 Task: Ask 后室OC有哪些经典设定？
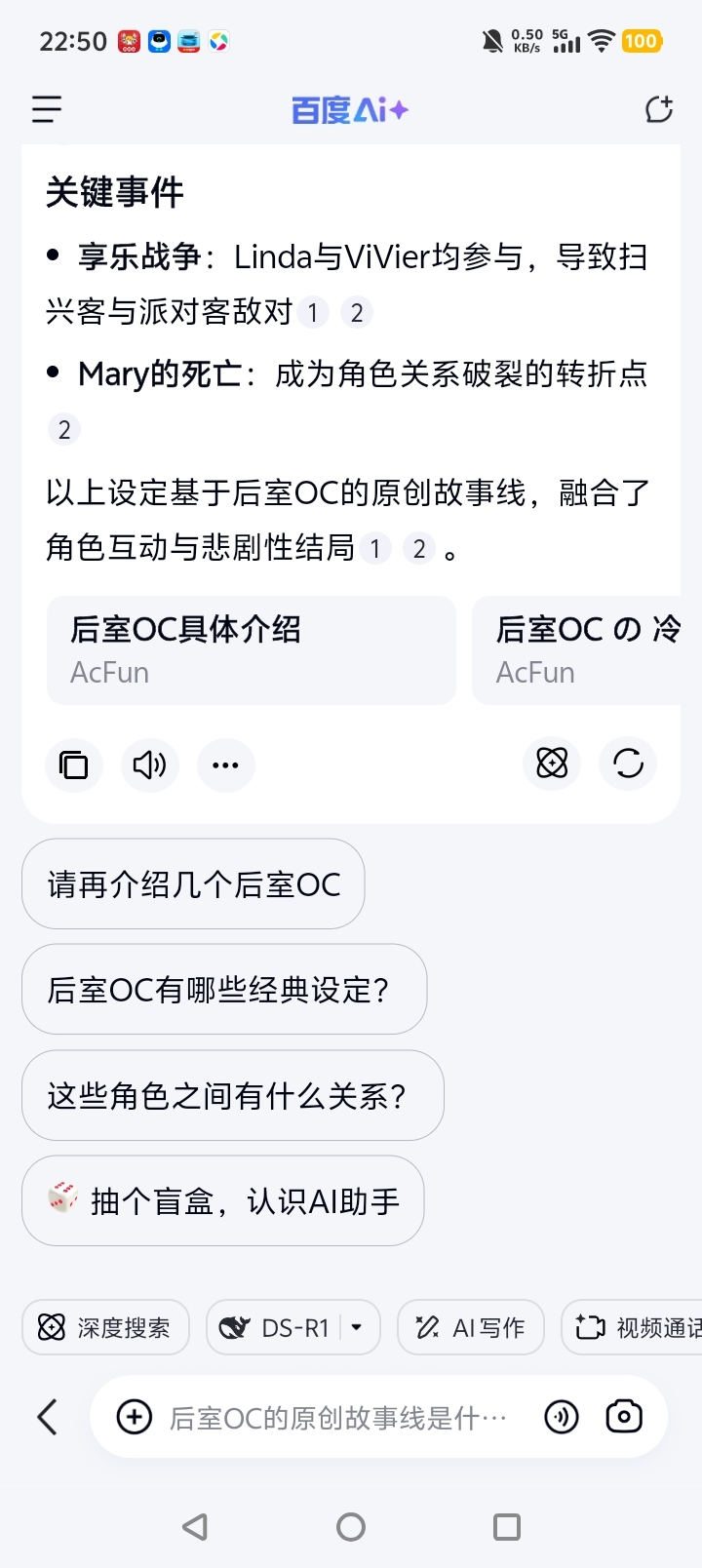(x=223, y=990)
